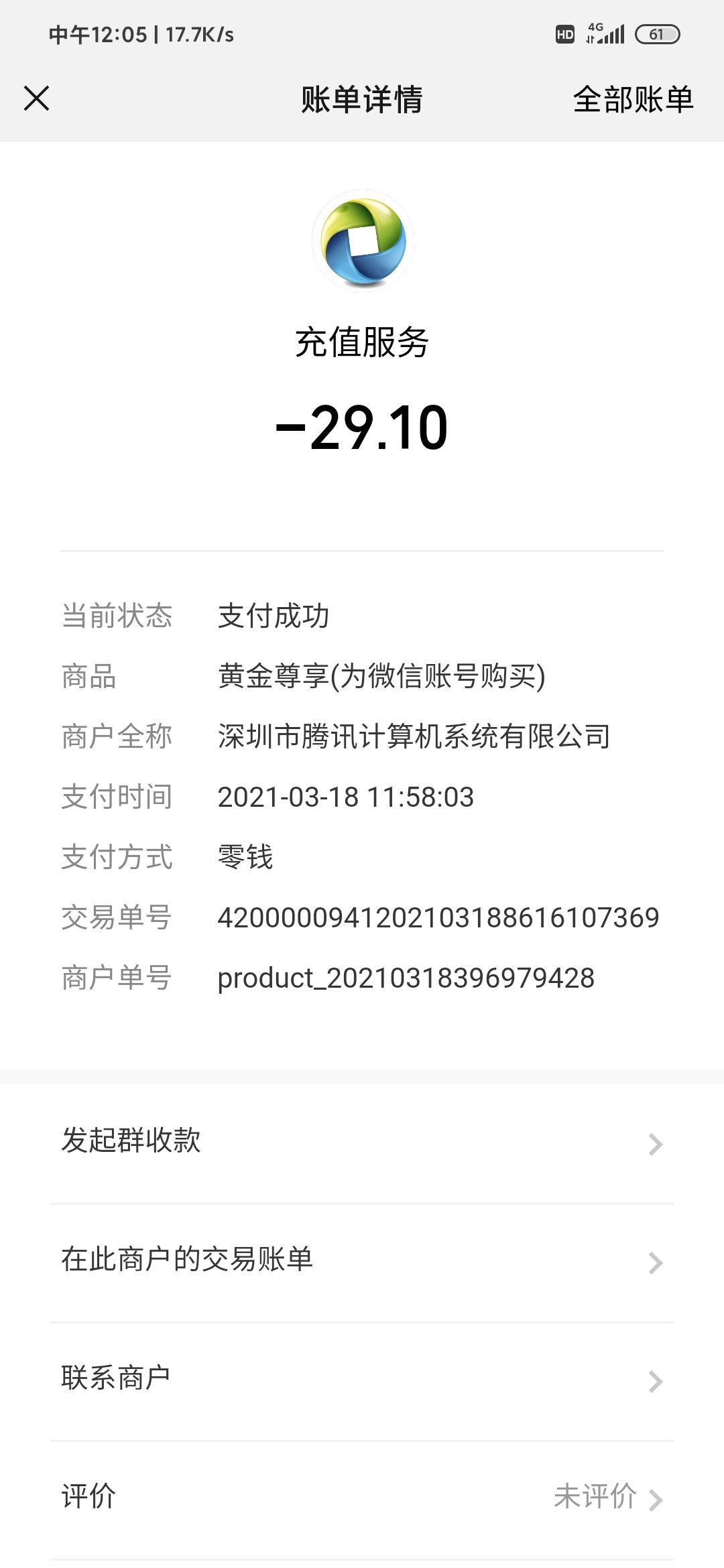The height and width of the screenshot is (1568, 724).
Task: Open 全部账单 in the top bar
Action: tap(632, 99)
